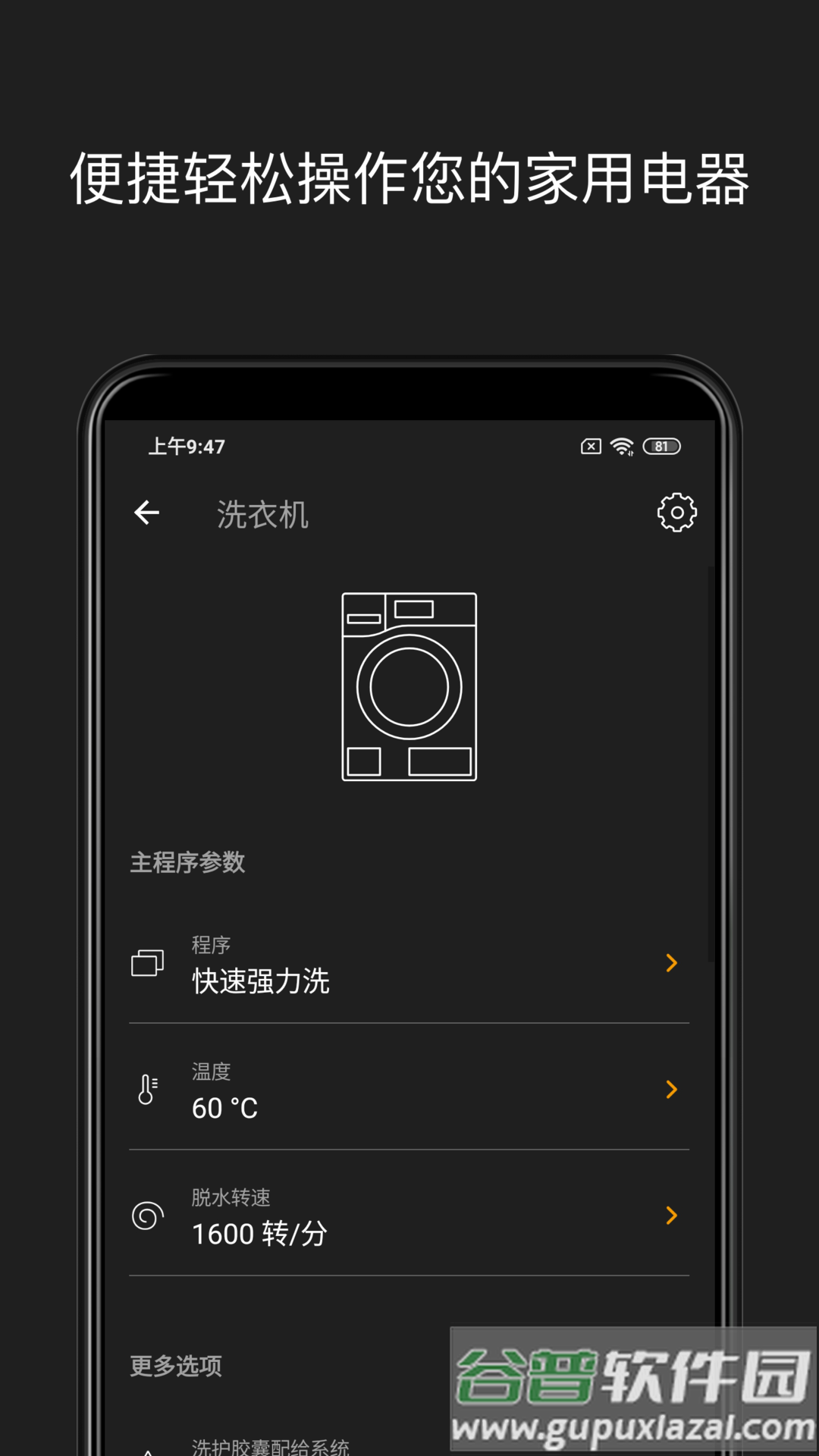
Task: Open the 快速强力洗 program selector
Action: tap(409, 963)
